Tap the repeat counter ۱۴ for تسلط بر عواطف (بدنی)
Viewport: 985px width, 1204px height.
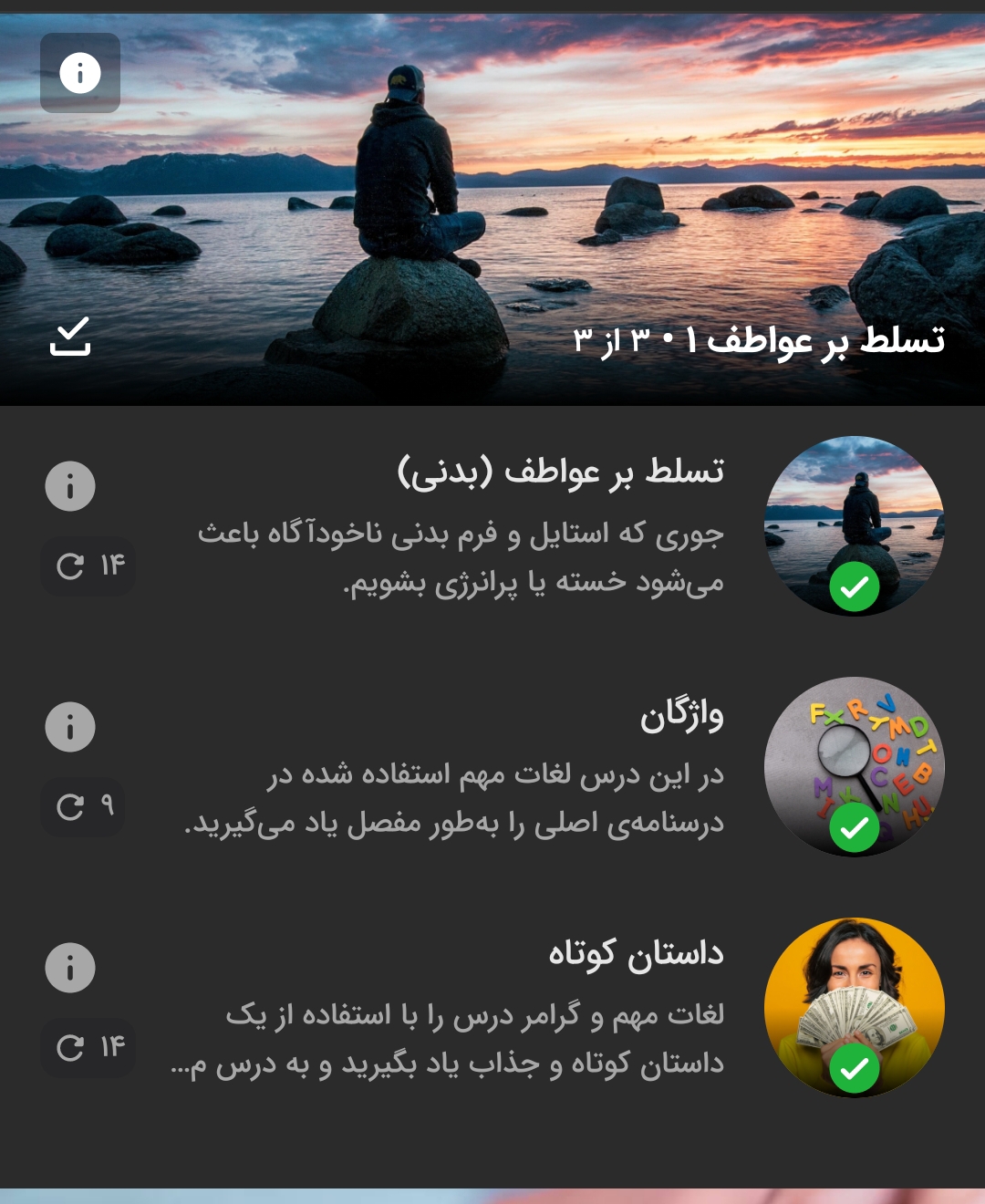click(x=88, y=566)
